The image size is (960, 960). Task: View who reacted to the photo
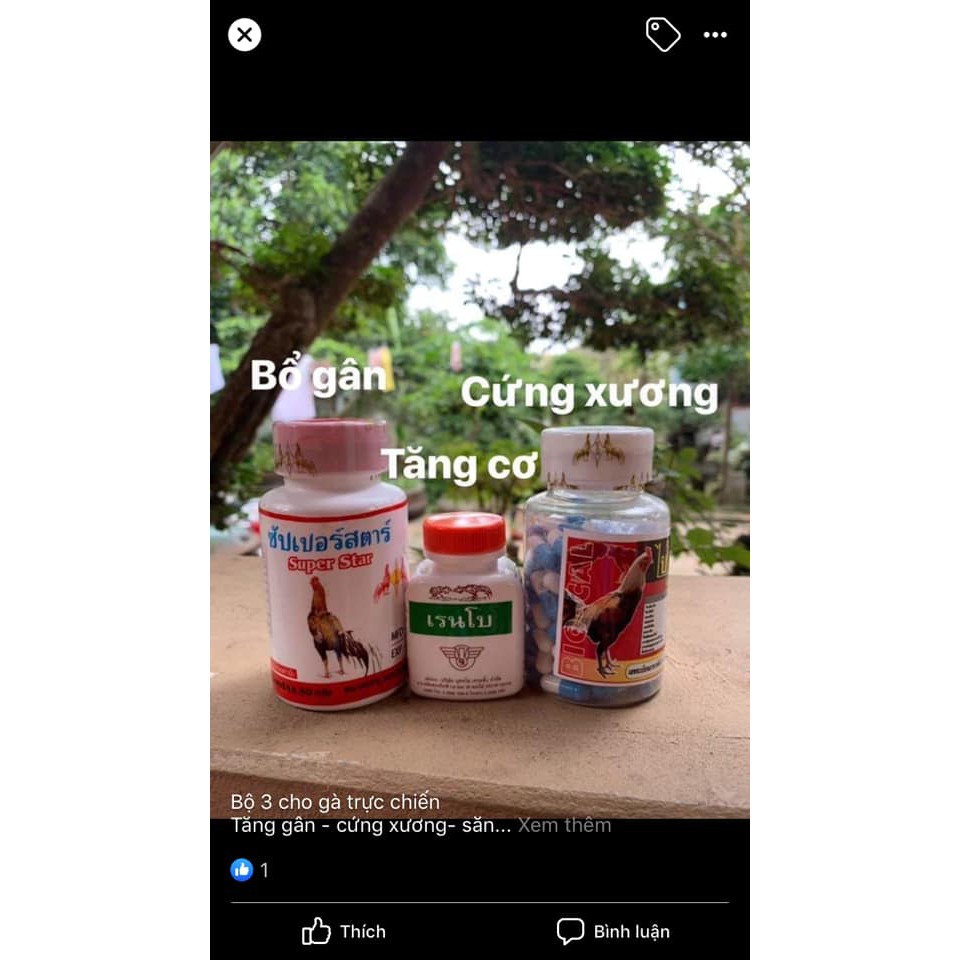coord(249,870)
